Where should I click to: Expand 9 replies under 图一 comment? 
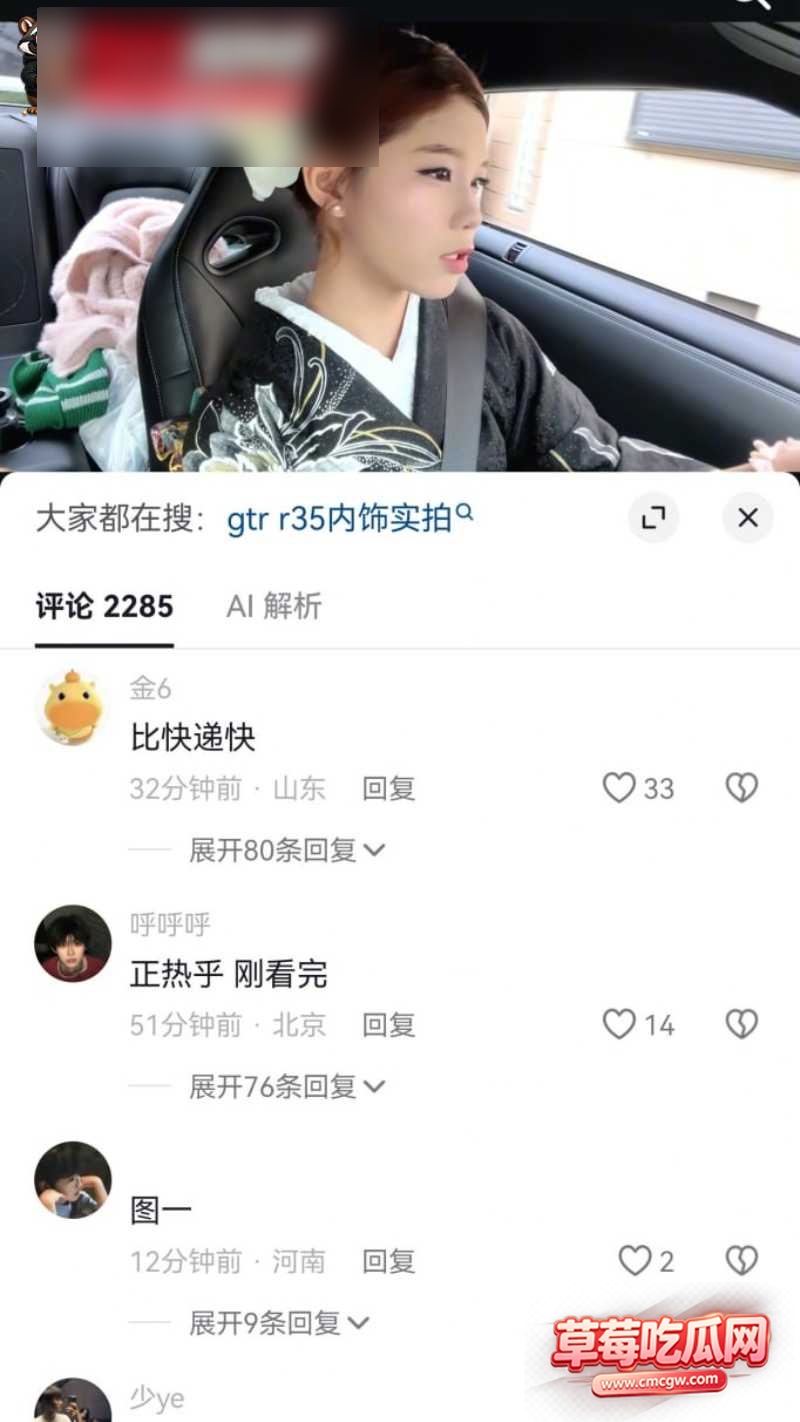tap(279, 1323)
